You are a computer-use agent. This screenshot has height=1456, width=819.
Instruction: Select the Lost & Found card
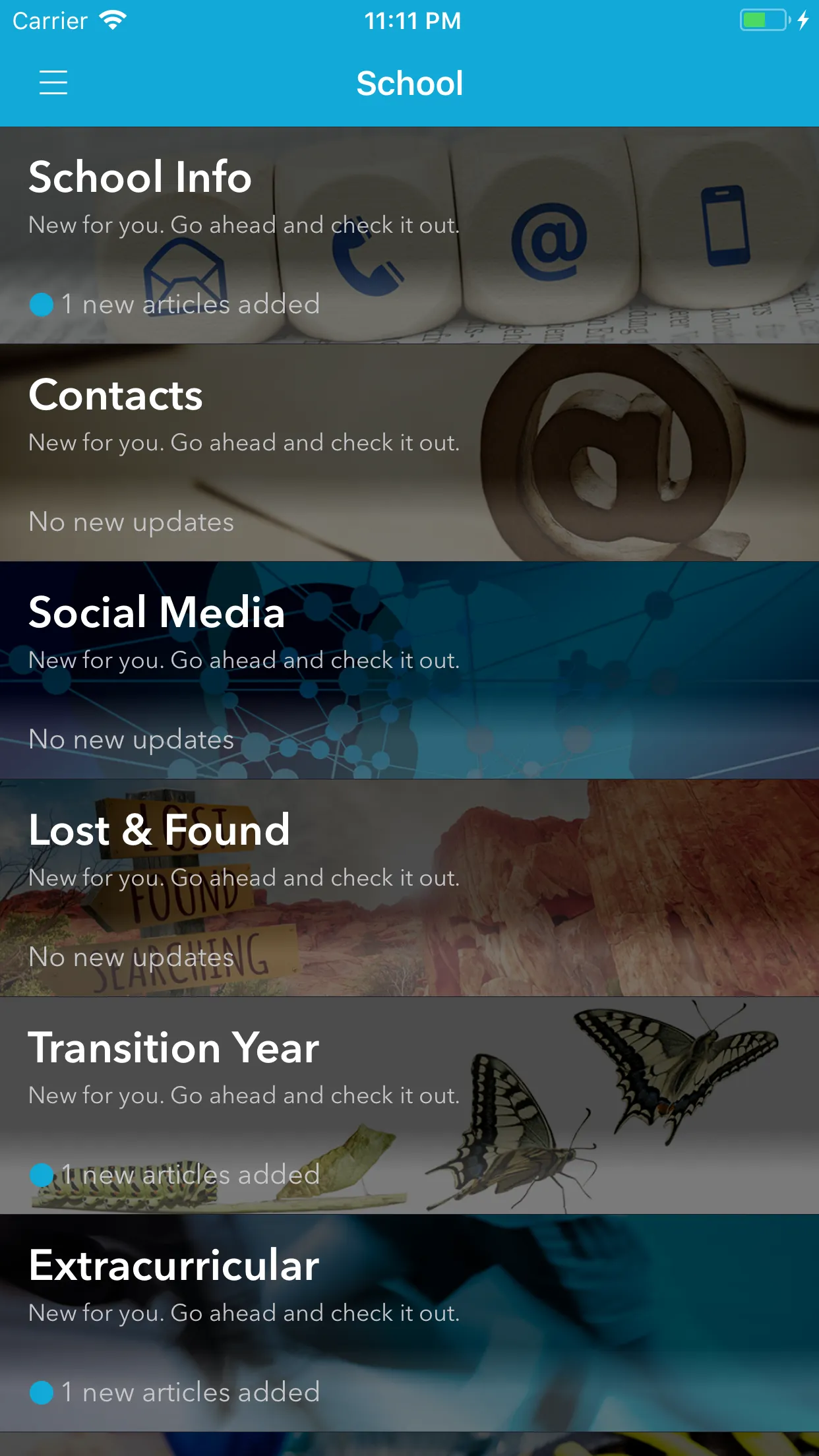tap(409, 888)
